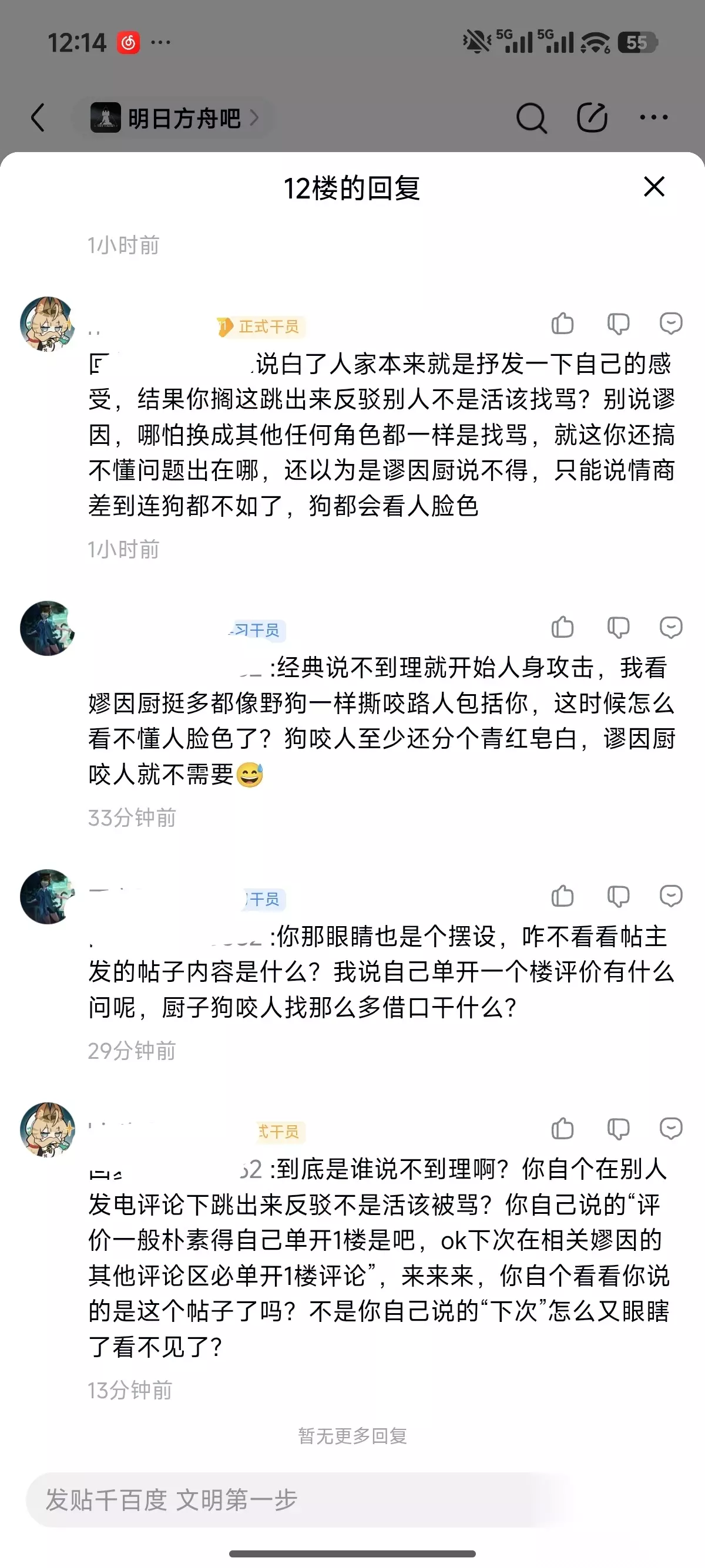Like the reply starting with 说白了人家本来就是

point(563,323)
